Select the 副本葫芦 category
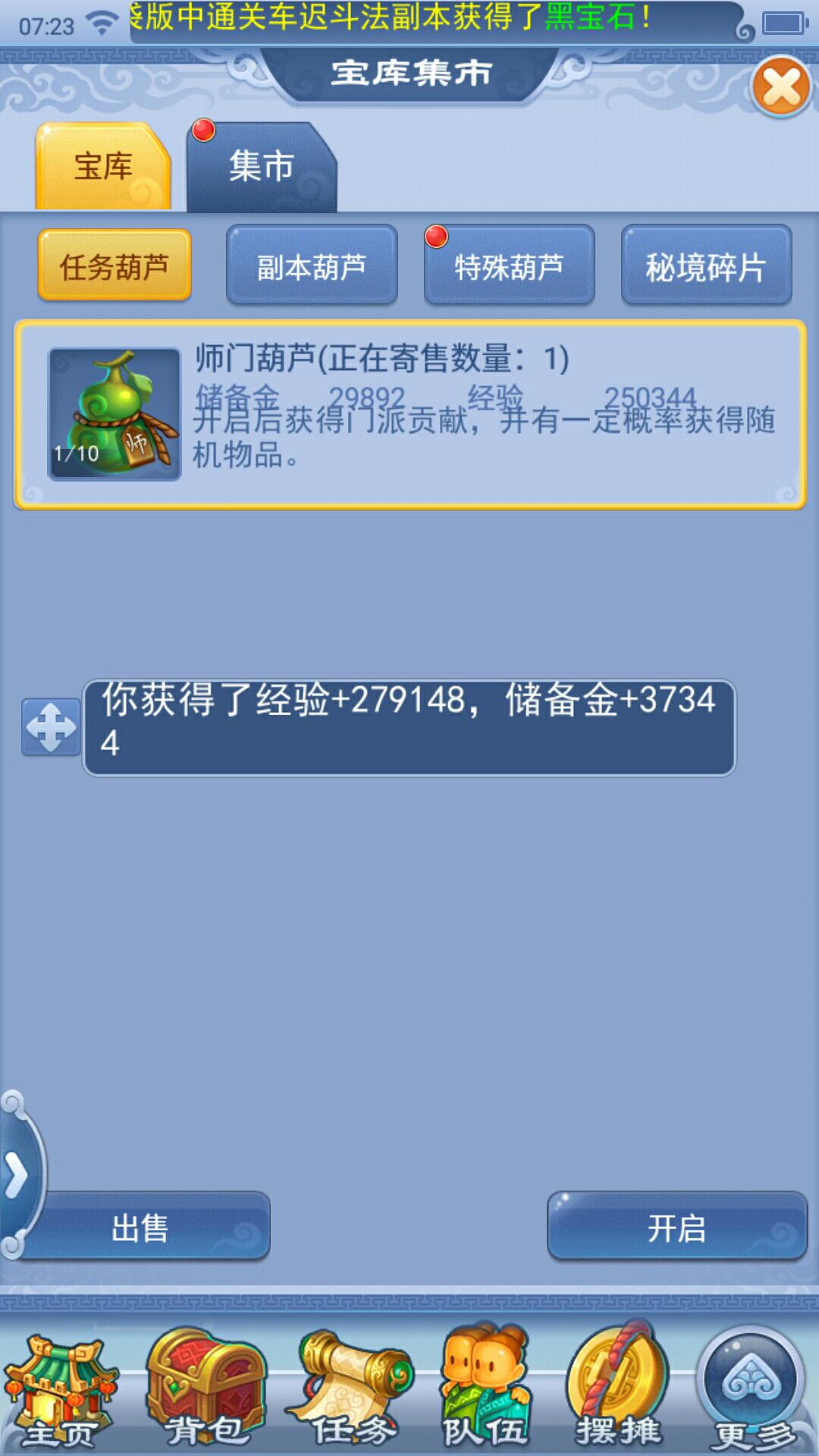This screenshot has height=1456, width=819. (x=312, y=266)
